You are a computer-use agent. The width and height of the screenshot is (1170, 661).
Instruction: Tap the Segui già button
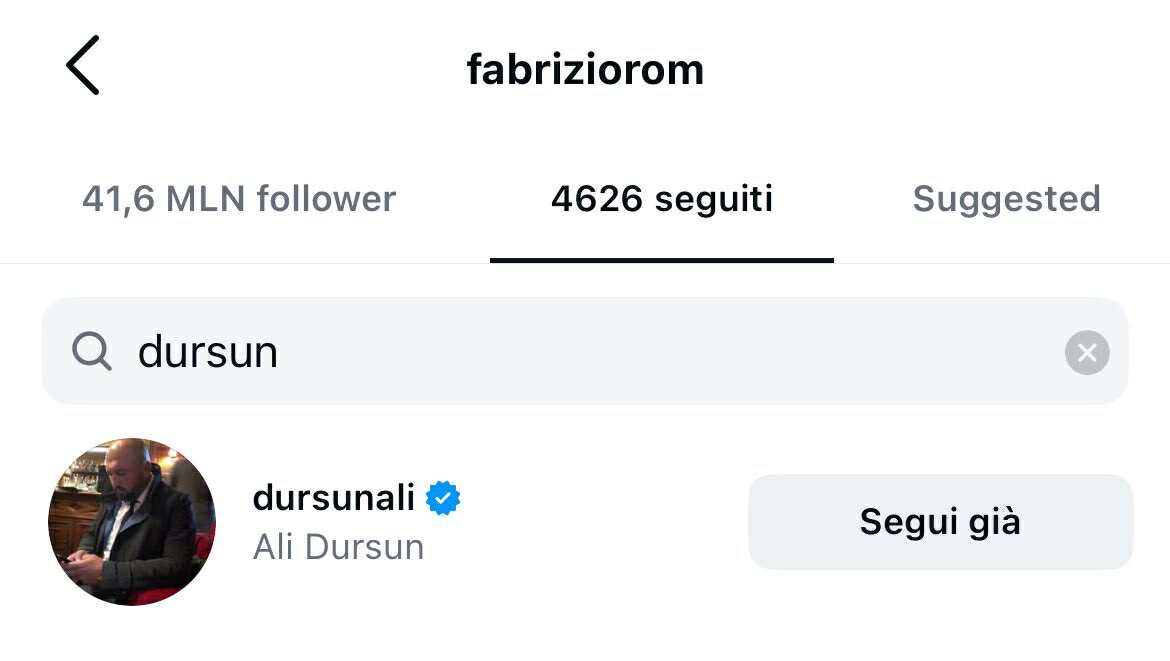940,522
